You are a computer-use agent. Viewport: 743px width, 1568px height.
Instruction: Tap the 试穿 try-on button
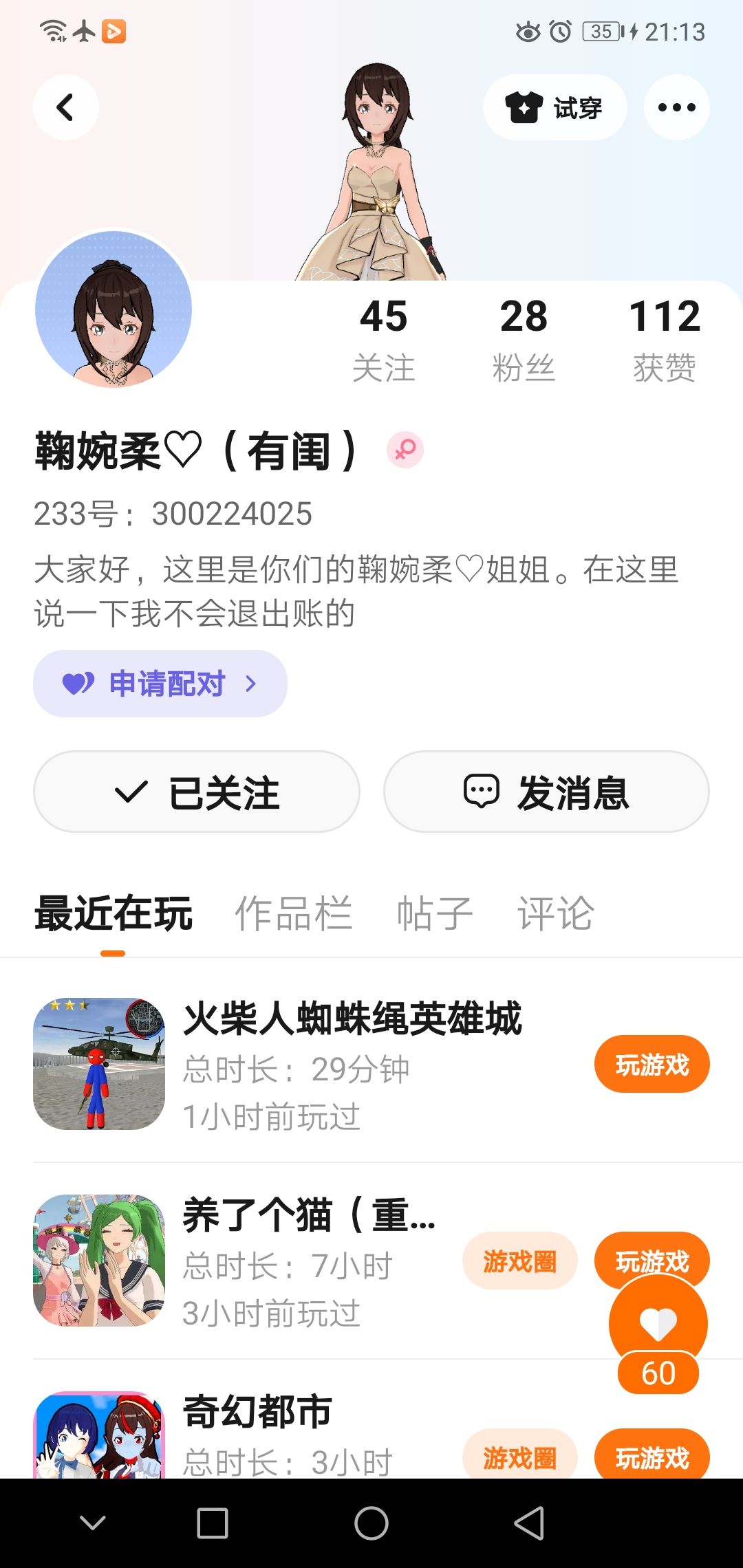coord(554,107)
